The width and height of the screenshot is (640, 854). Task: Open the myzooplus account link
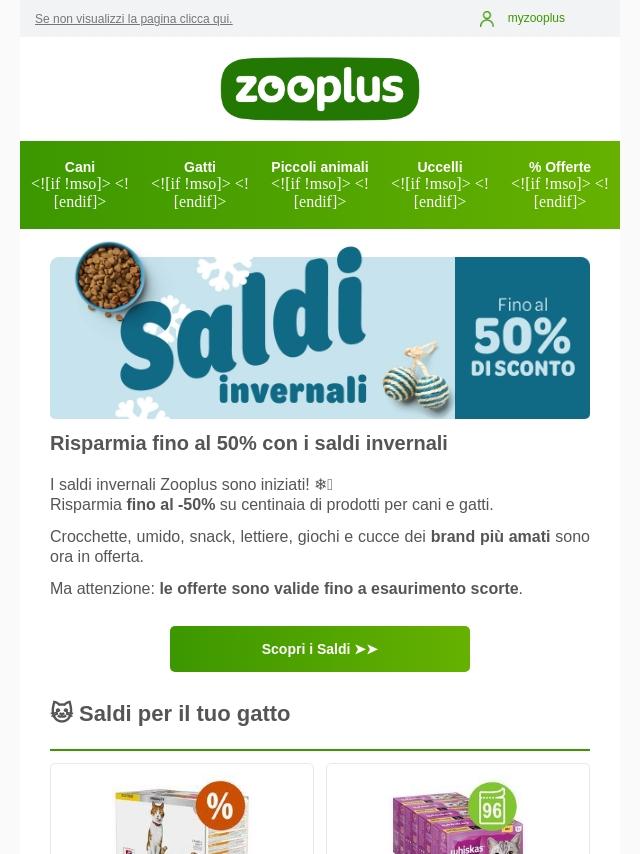tap(535, 18)
